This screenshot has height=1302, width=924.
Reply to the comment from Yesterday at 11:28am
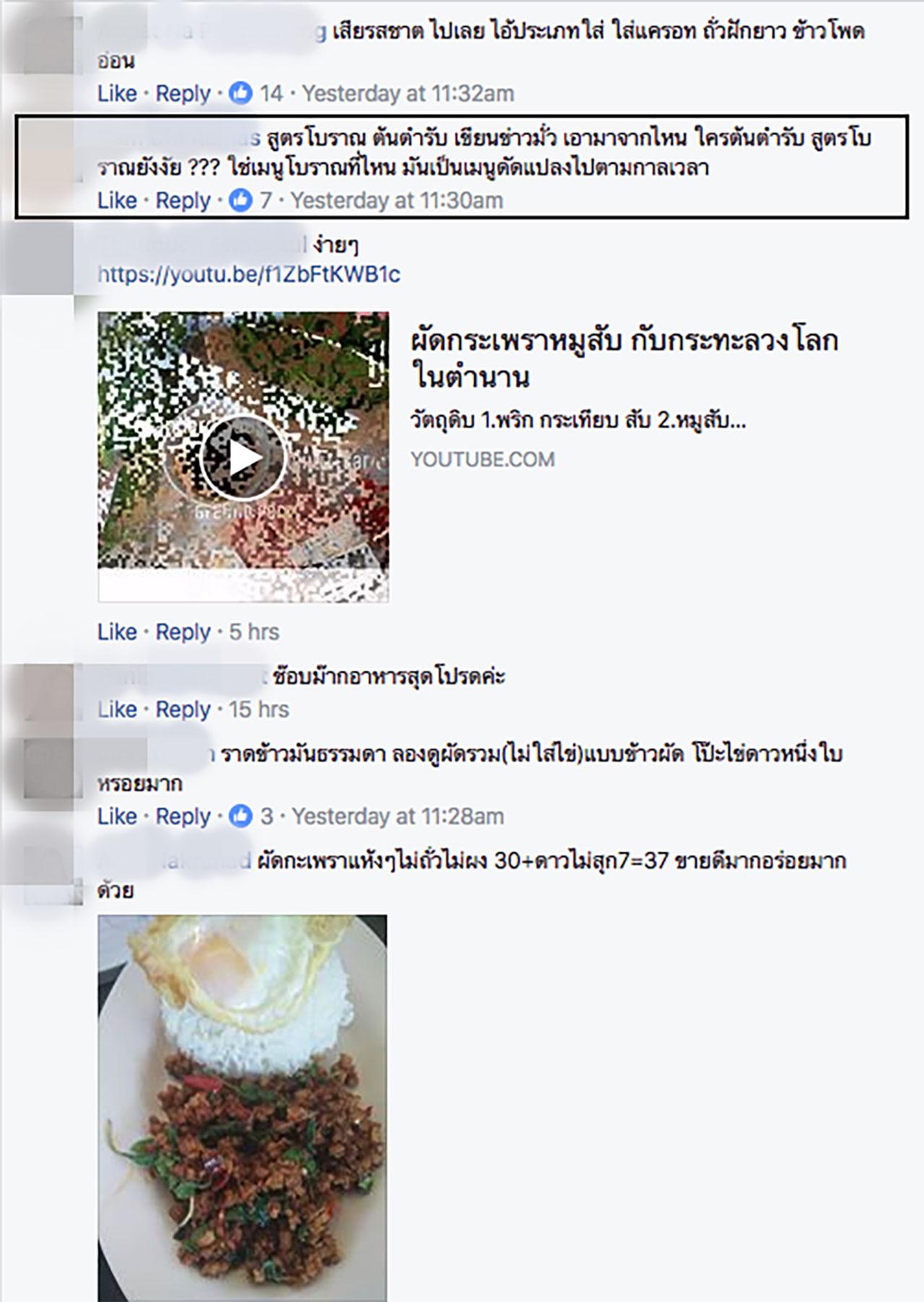click(183, 817)
